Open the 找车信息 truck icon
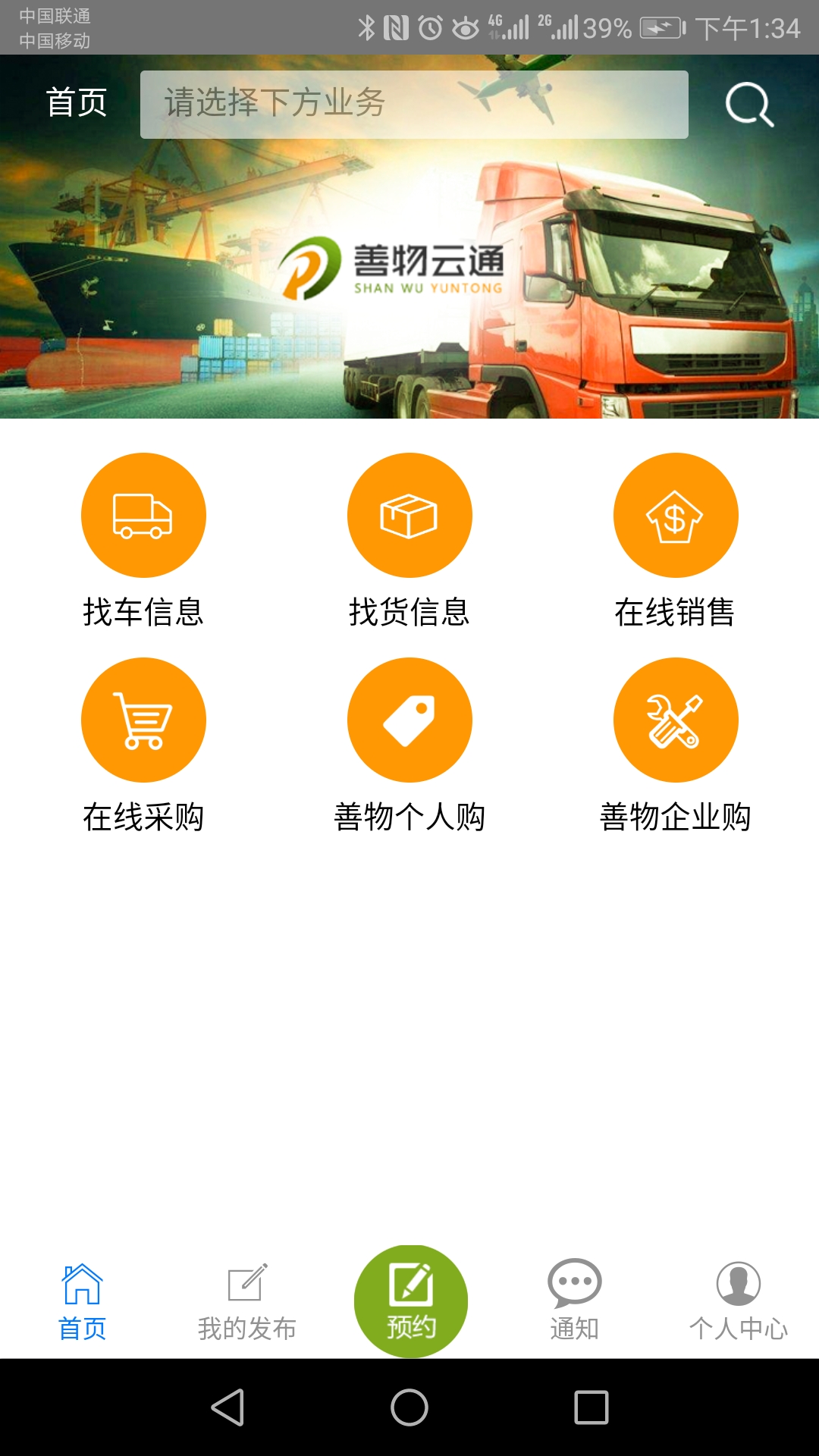 tap(143, 514)
